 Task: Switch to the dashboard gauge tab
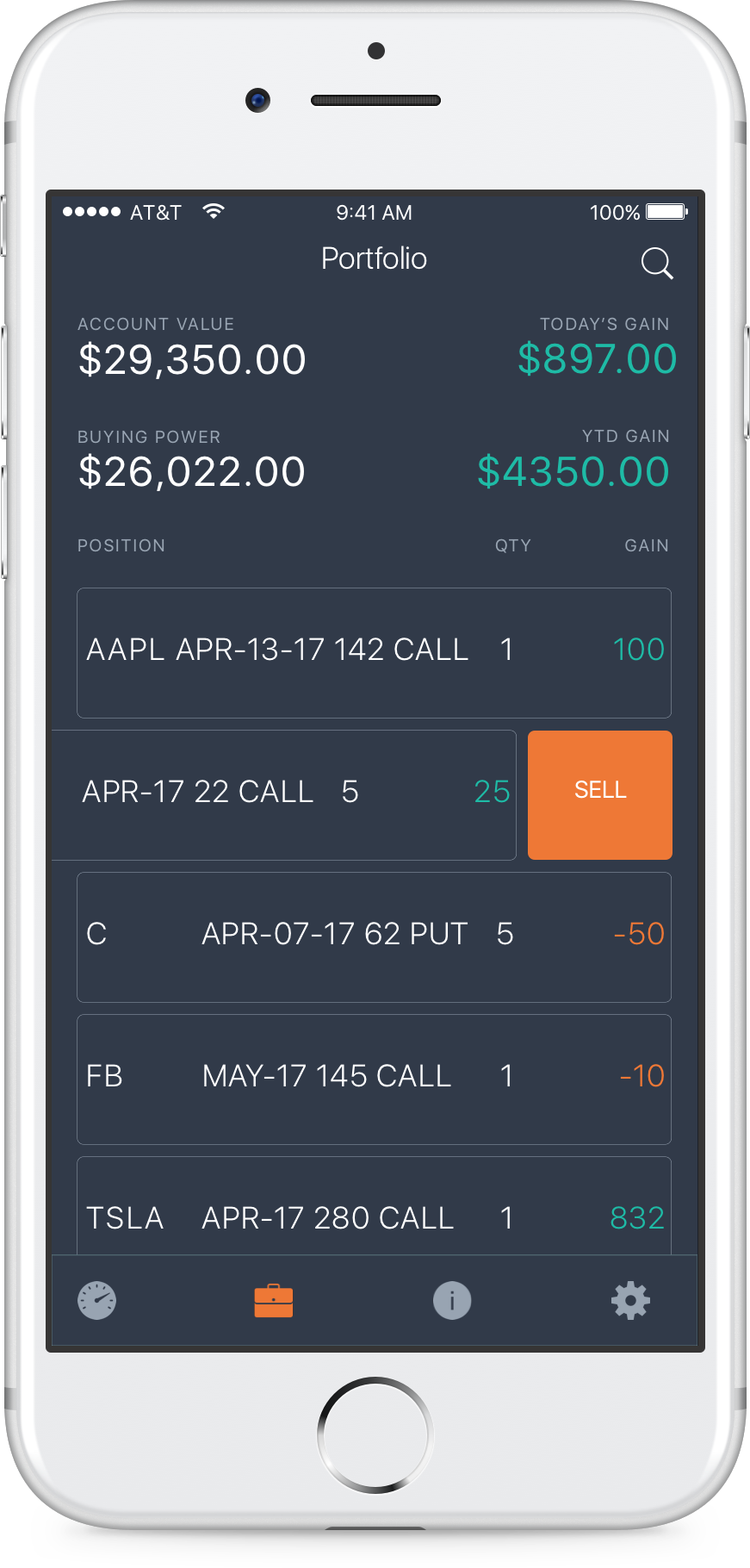click(x=97, y=1300)
